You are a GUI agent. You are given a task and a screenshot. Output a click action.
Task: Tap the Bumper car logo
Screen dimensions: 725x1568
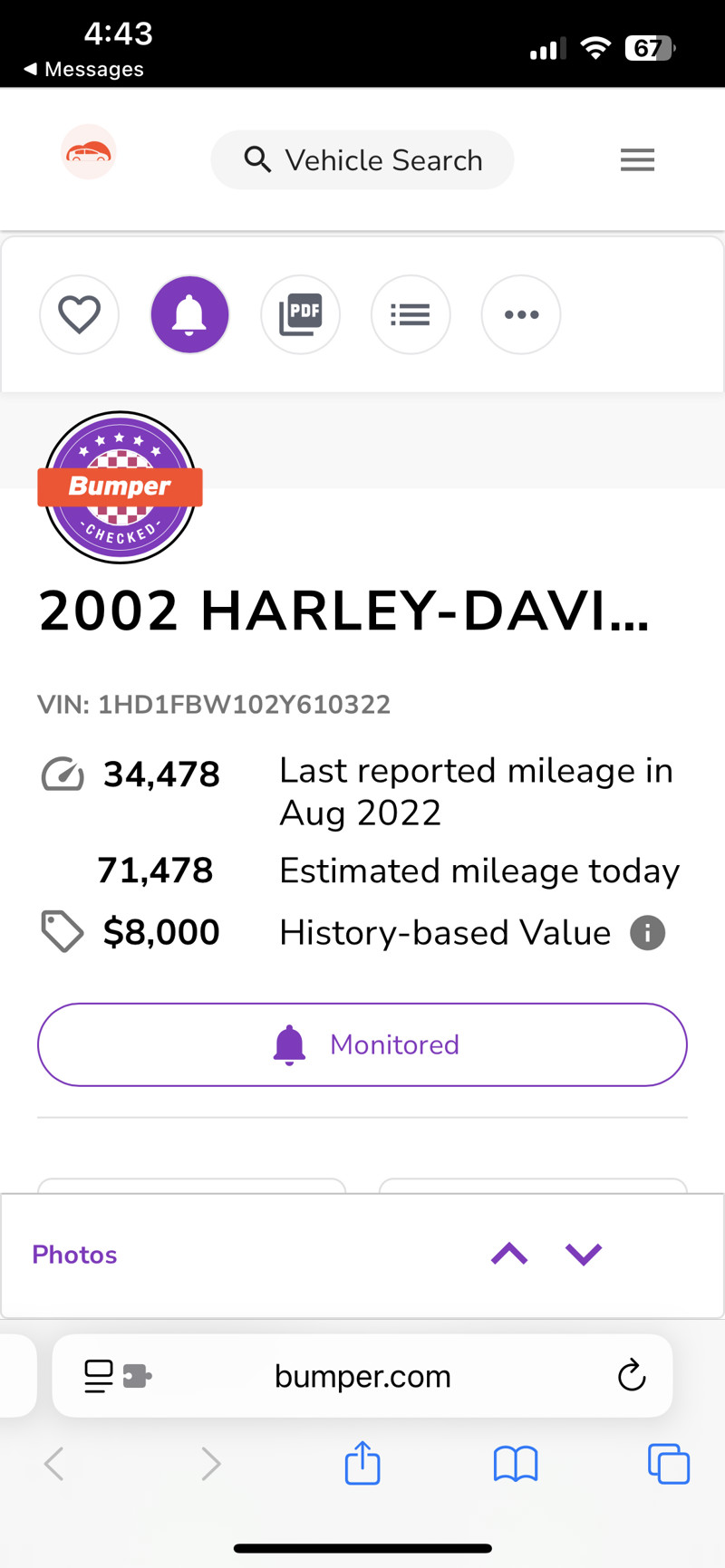point(88,152)
